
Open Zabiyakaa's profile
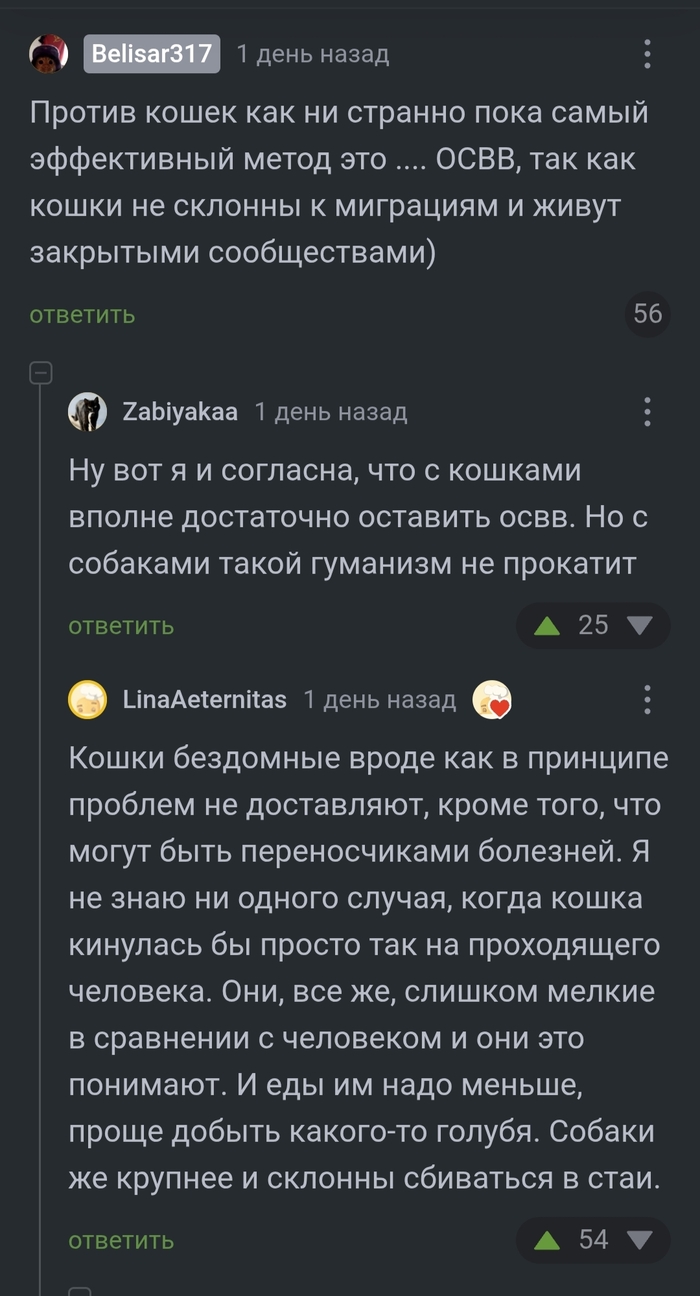(180, 412)
